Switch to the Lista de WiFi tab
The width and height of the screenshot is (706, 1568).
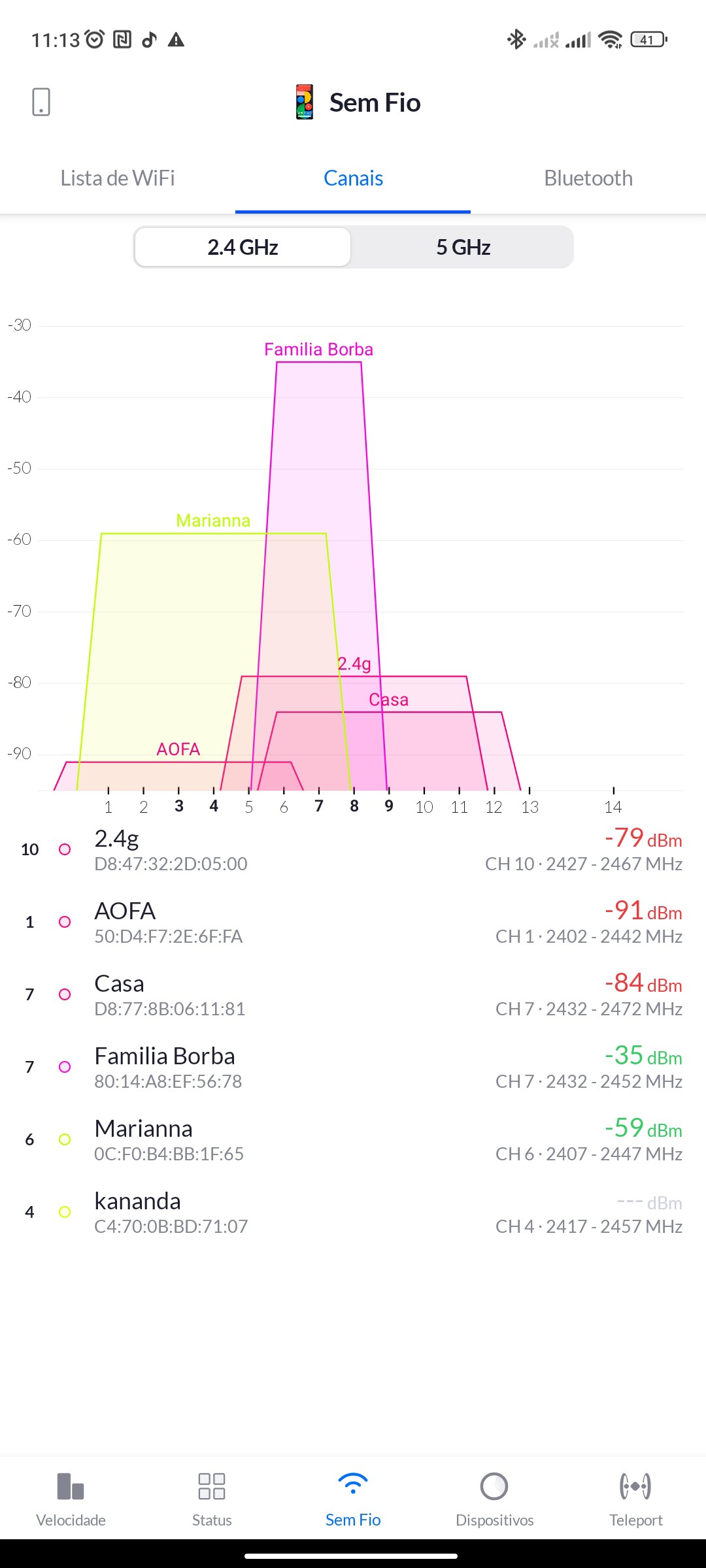118,178
